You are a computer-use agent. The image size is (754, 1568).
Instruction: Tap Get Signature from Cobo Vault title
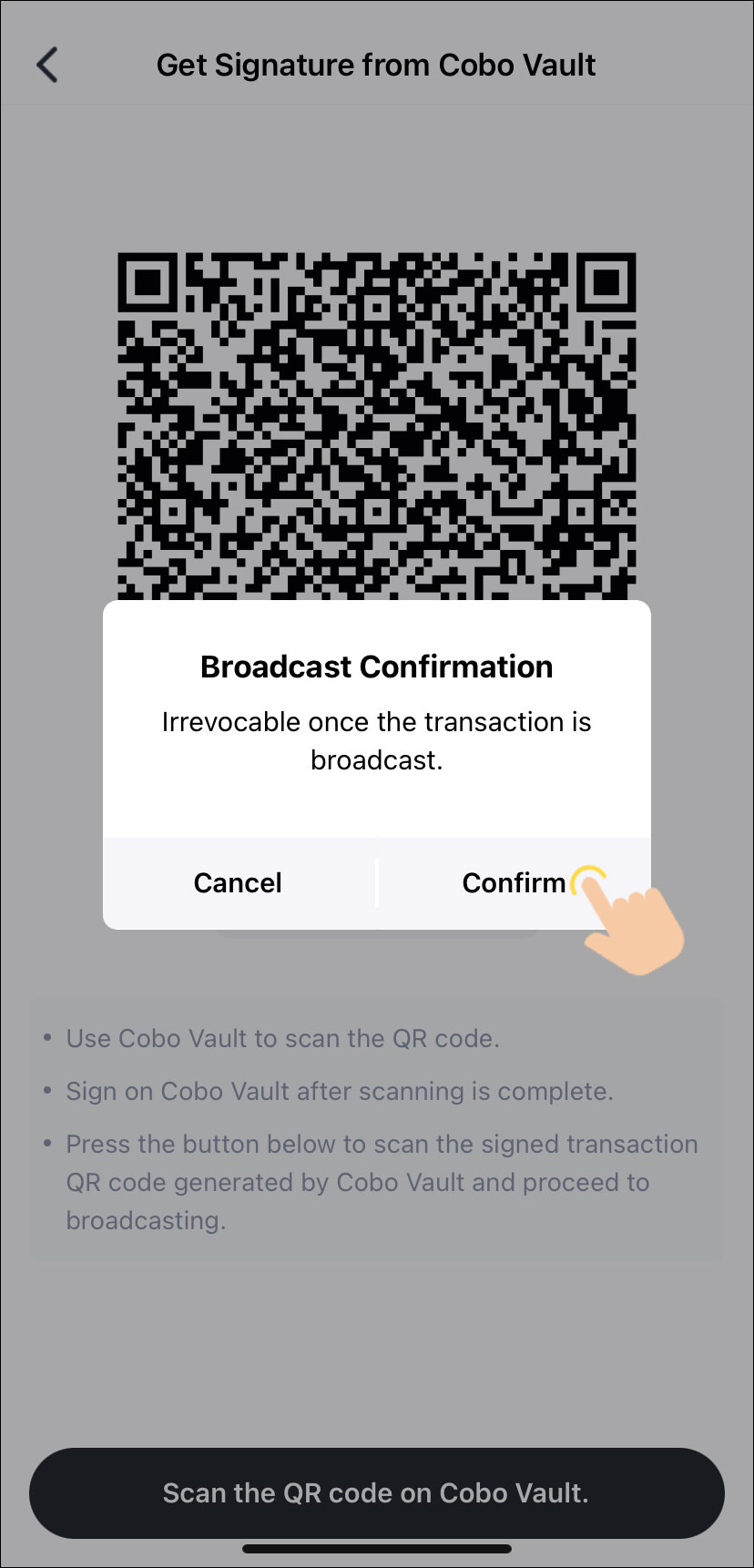click(377, 65)
